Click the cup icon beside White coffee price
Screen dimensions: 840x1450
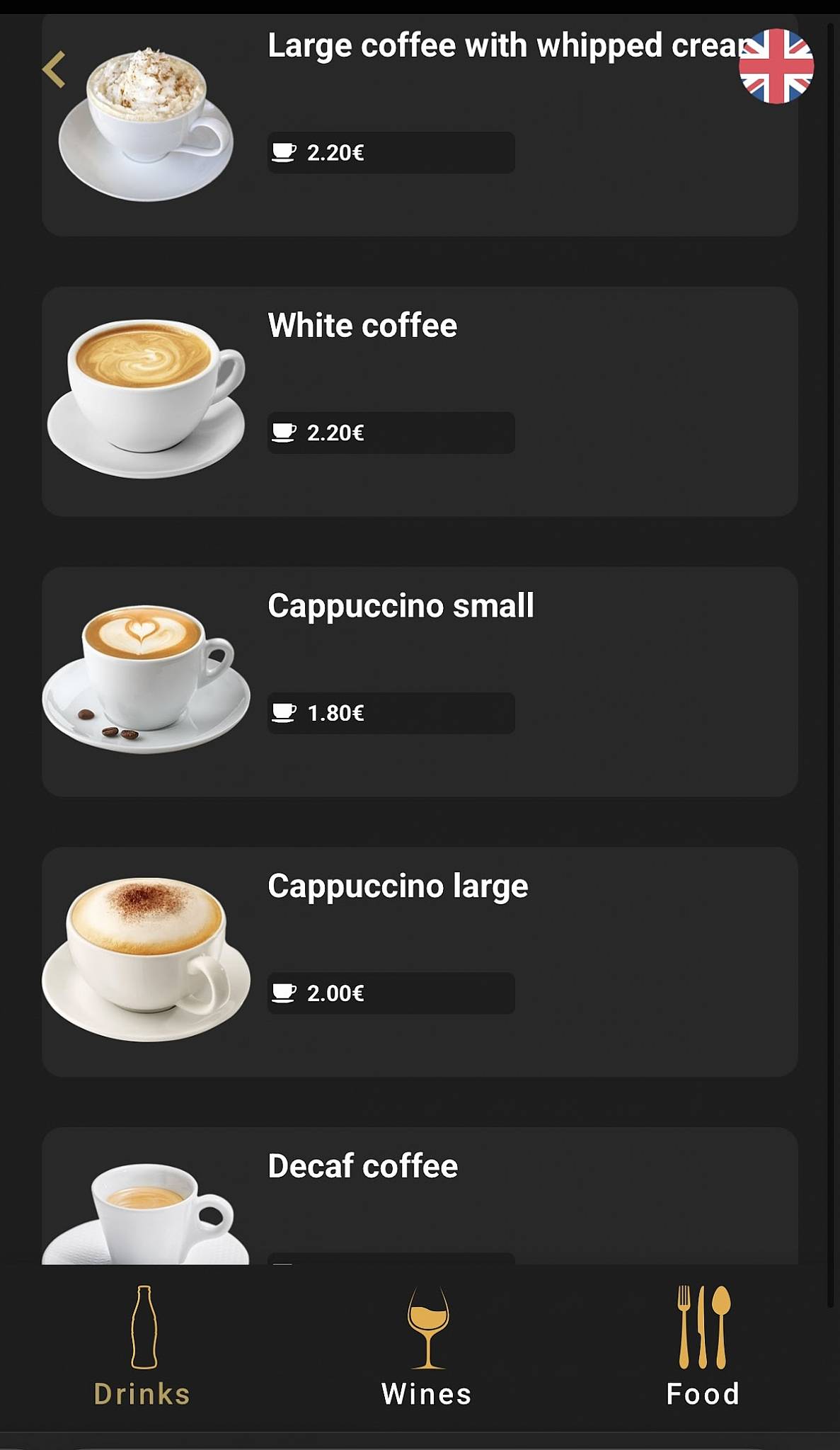click(x=285, y=432)
